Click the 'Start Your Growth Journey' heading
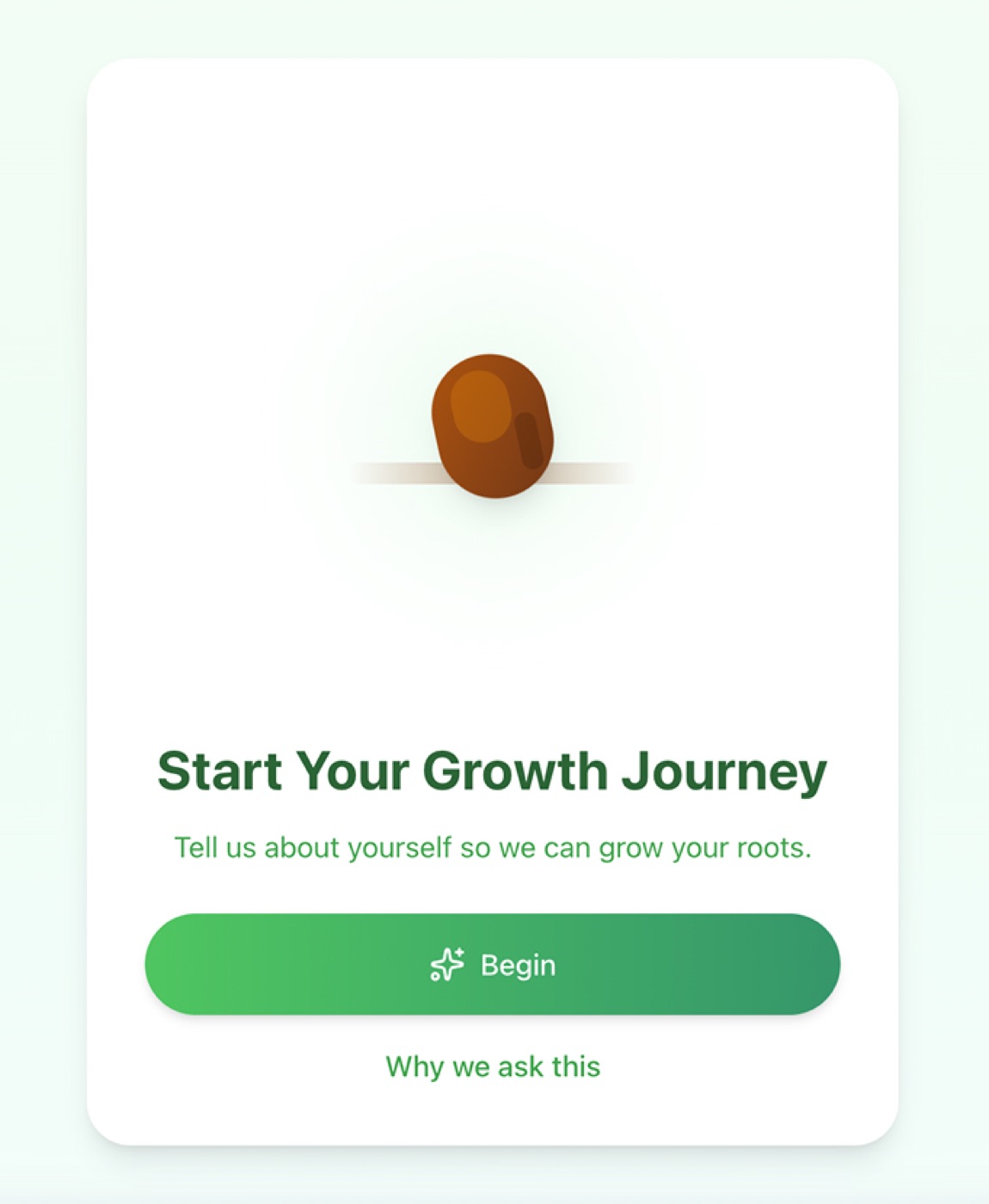 pyautogui.click(x=494, y=771)
